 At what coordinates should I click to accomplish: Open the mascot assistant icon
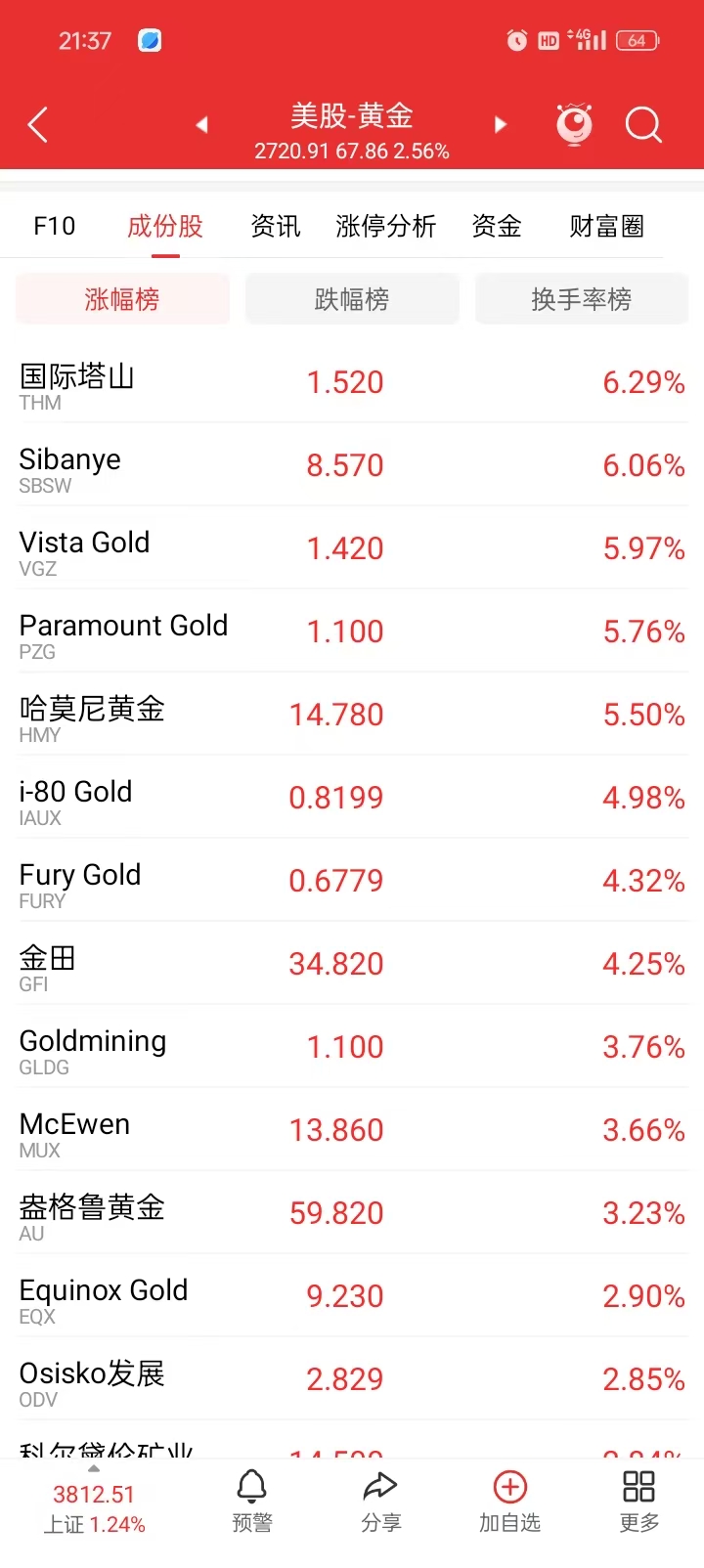pos(574,124)
